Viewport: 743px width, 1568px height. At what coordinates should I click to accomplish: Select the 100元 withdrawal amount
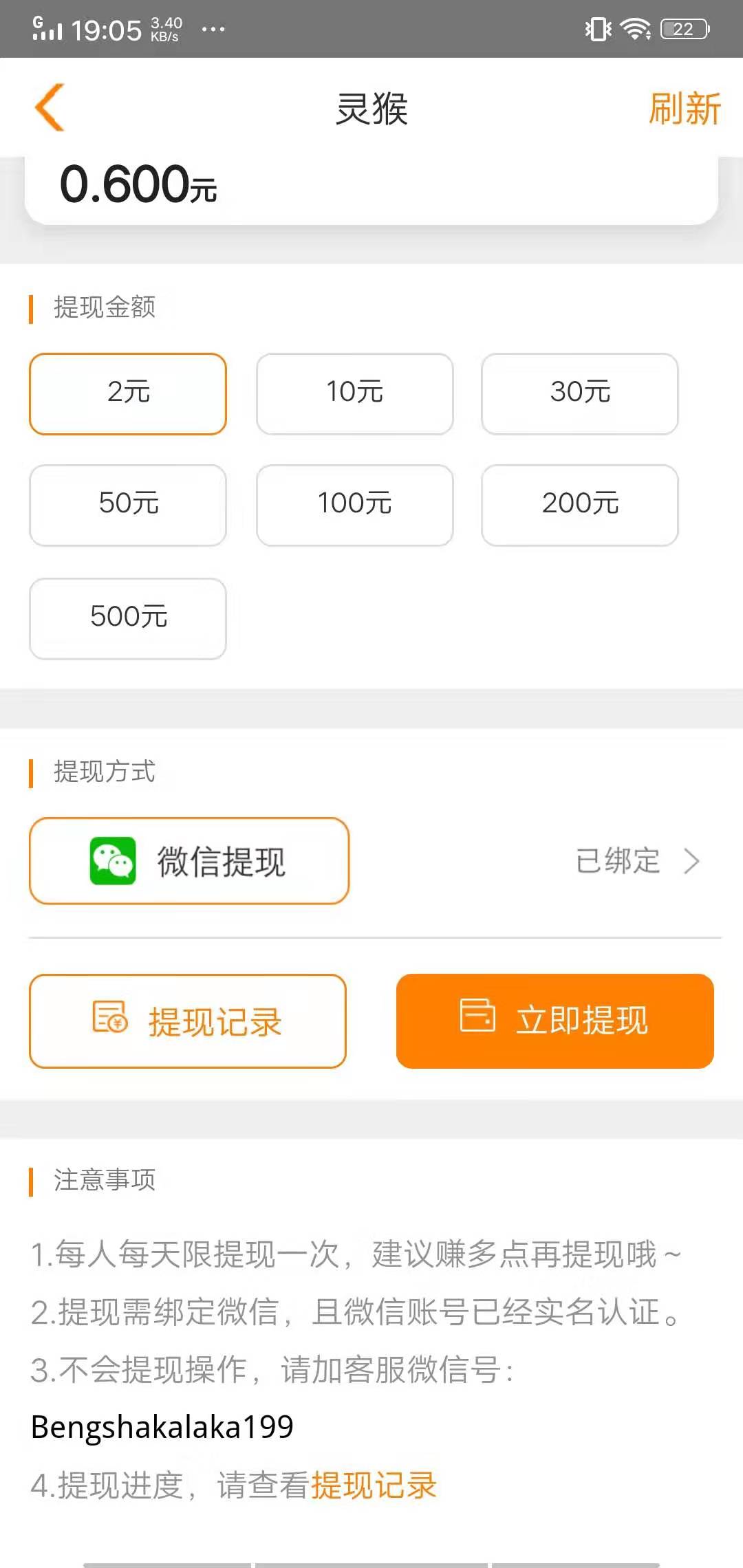pos(354,505)
